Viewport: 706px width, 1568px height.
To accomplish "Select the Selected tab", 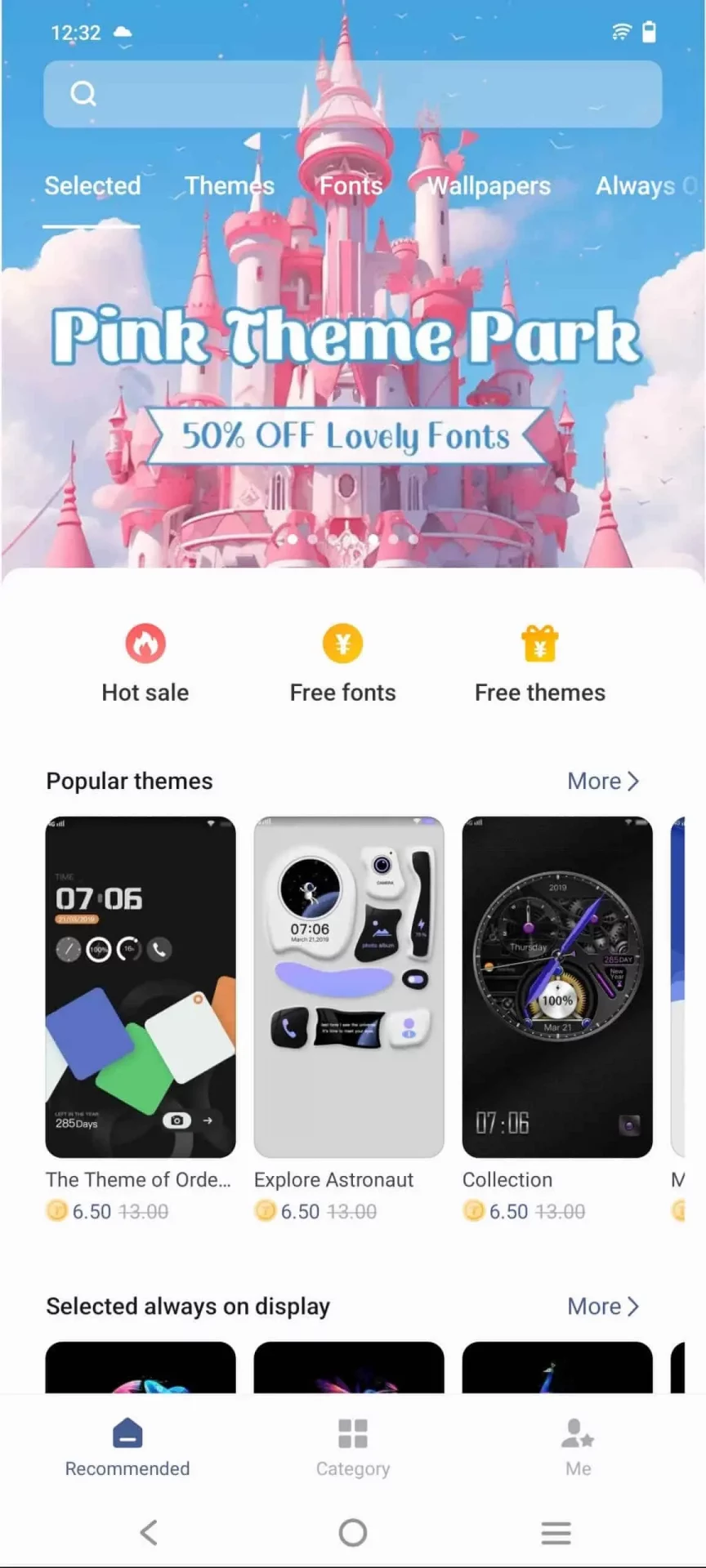I will tap(92, 186).
